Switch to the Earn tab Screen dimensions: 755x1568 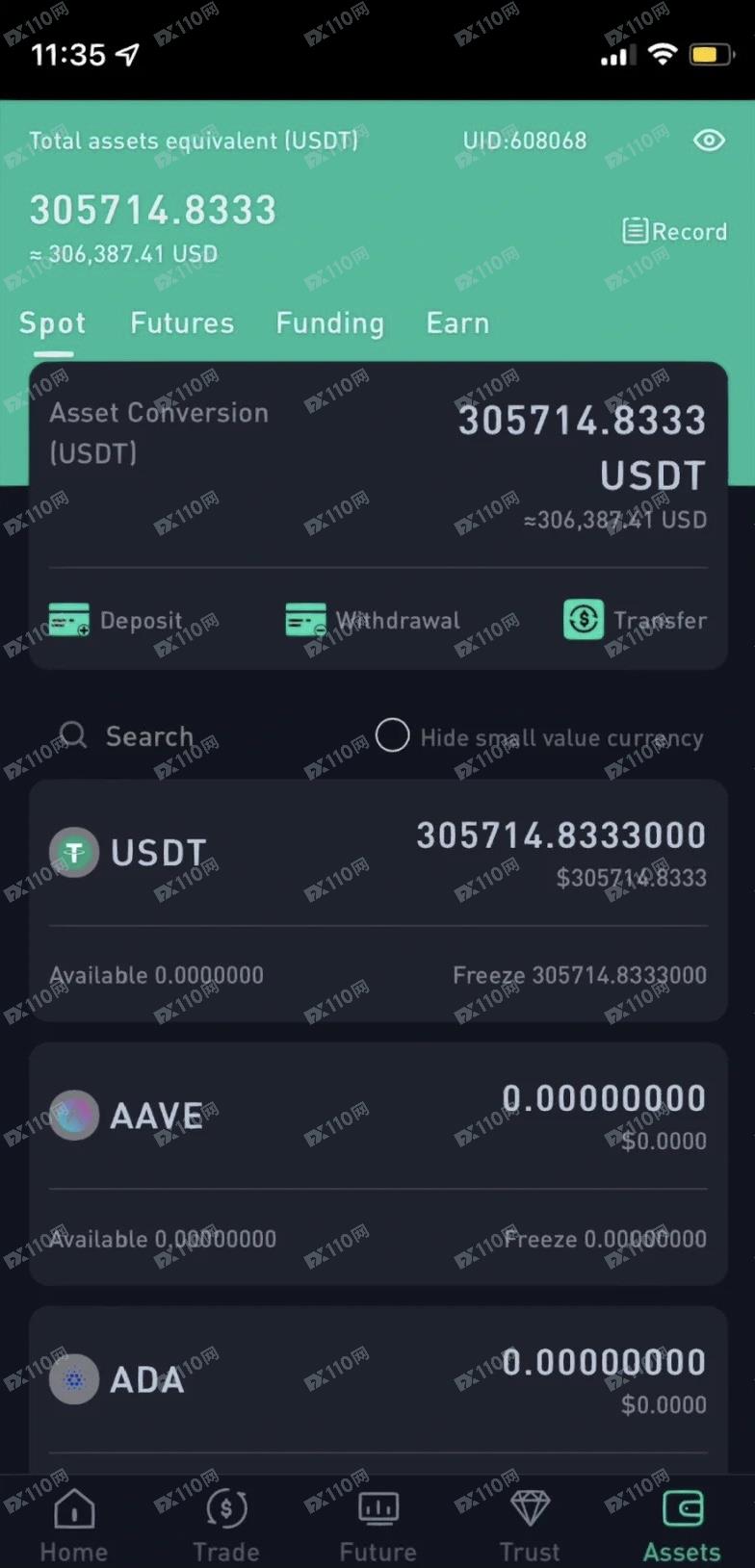[x=457, y=323]
